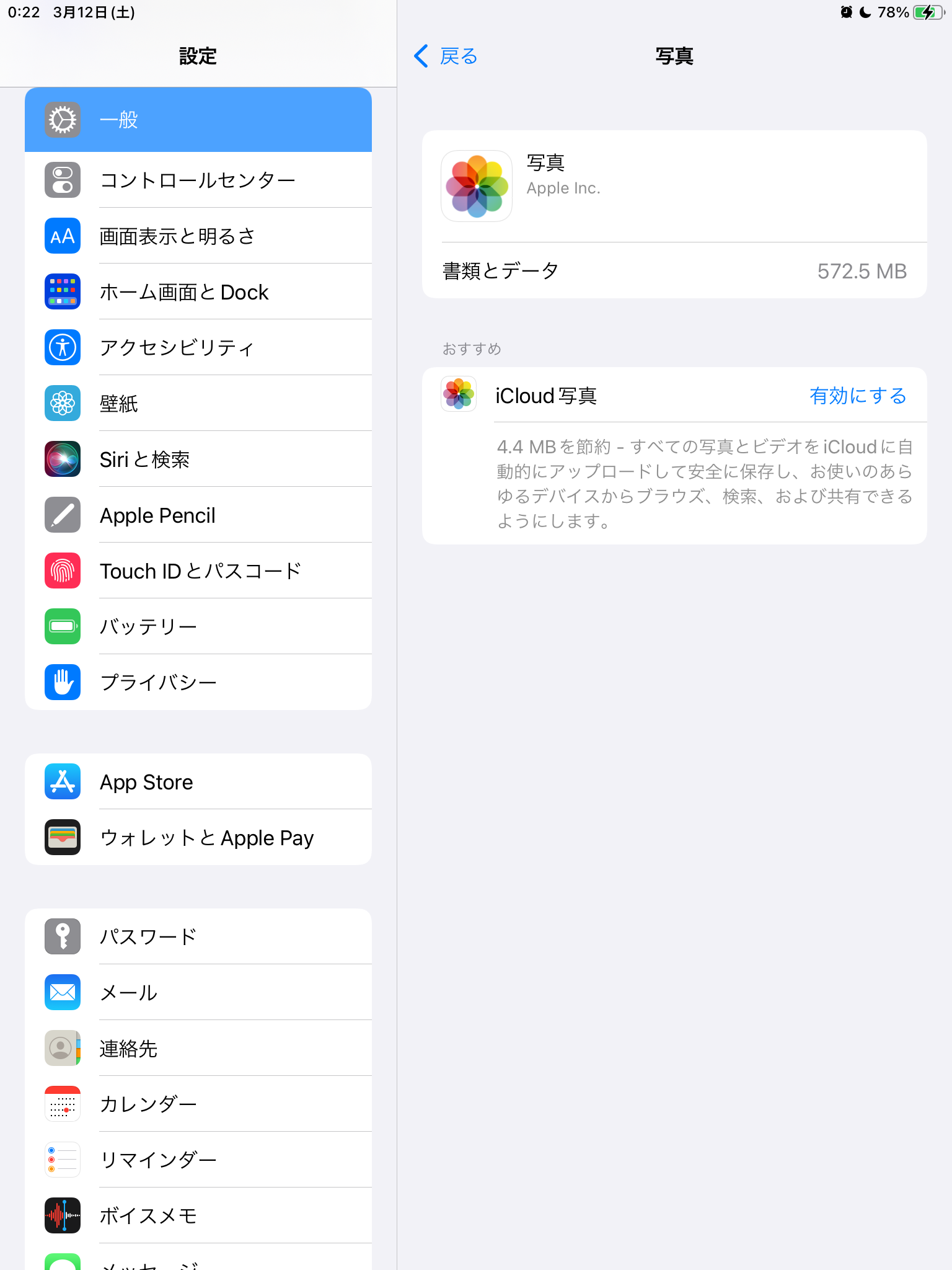Viewport: 952px width, 1270px height.
Task: Open 壁紙 settings
Action: (x=198, y=404)
